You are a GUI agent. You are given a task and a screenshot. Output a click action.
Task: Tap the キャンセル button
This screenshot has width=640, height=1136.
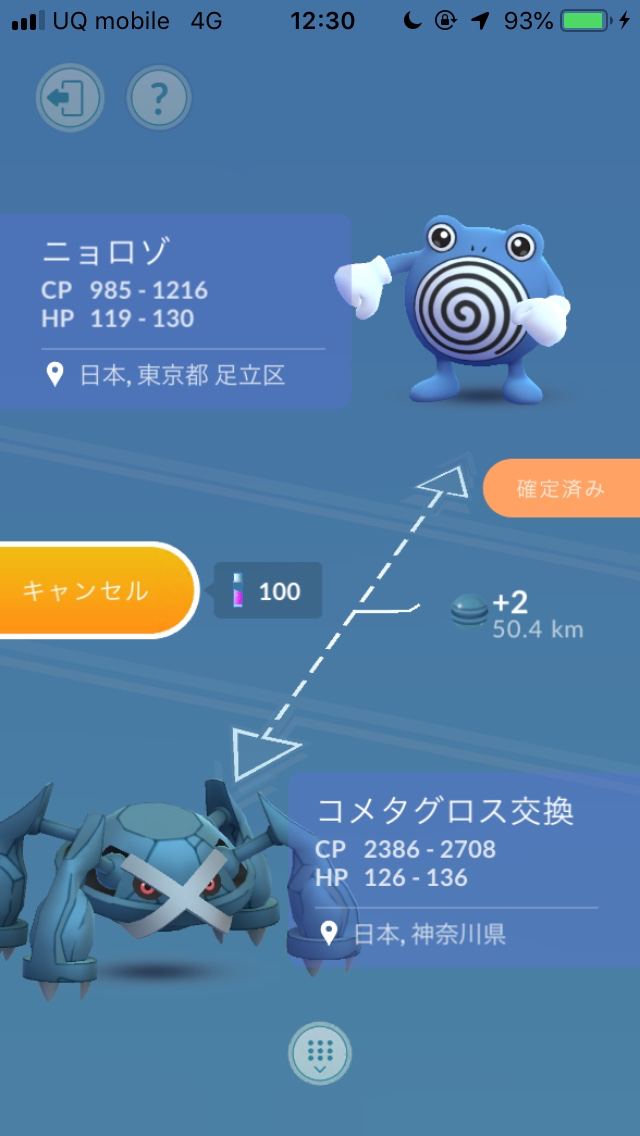click(x=90, y=591)
